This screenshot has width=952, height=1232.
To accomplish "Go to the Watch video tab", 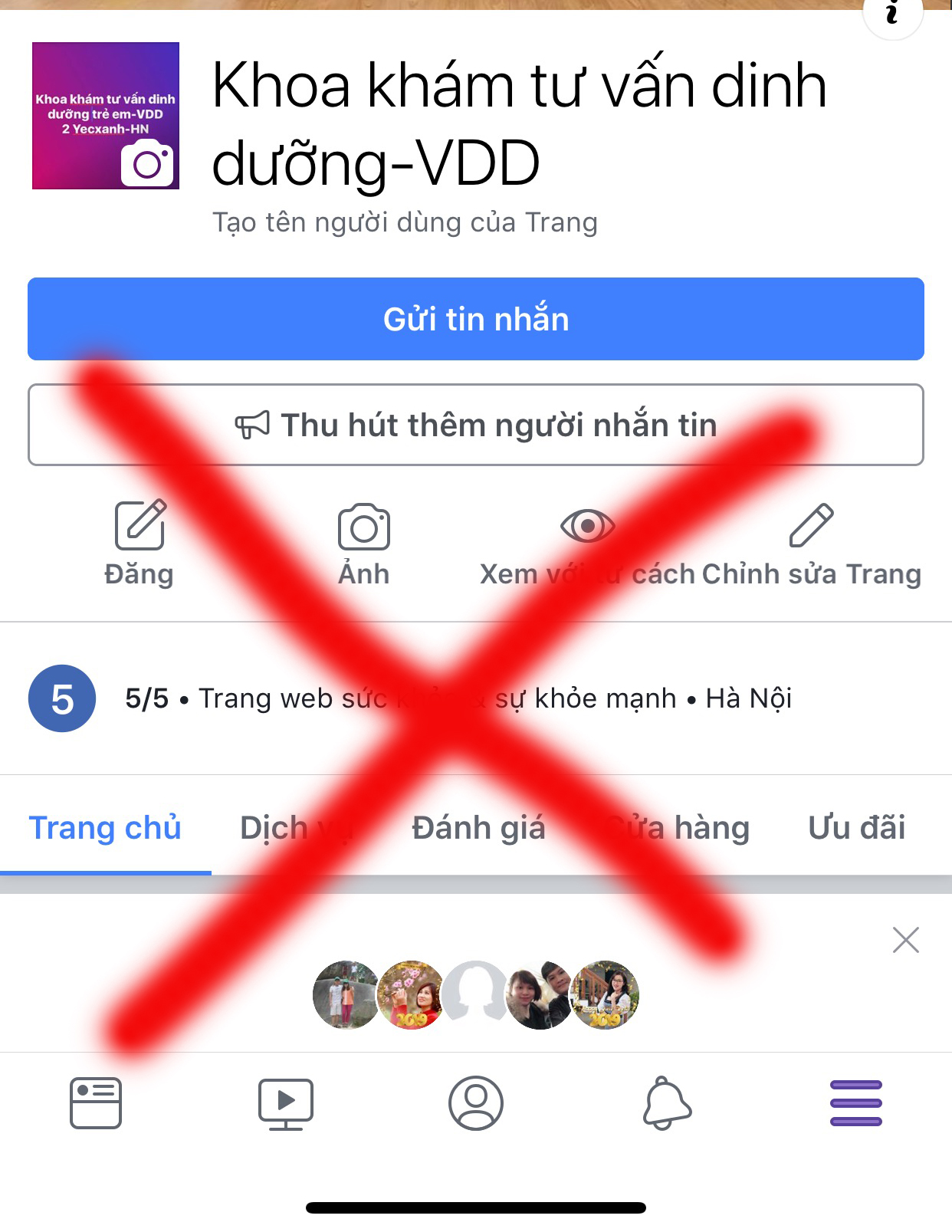I will tap(285, 1103).
